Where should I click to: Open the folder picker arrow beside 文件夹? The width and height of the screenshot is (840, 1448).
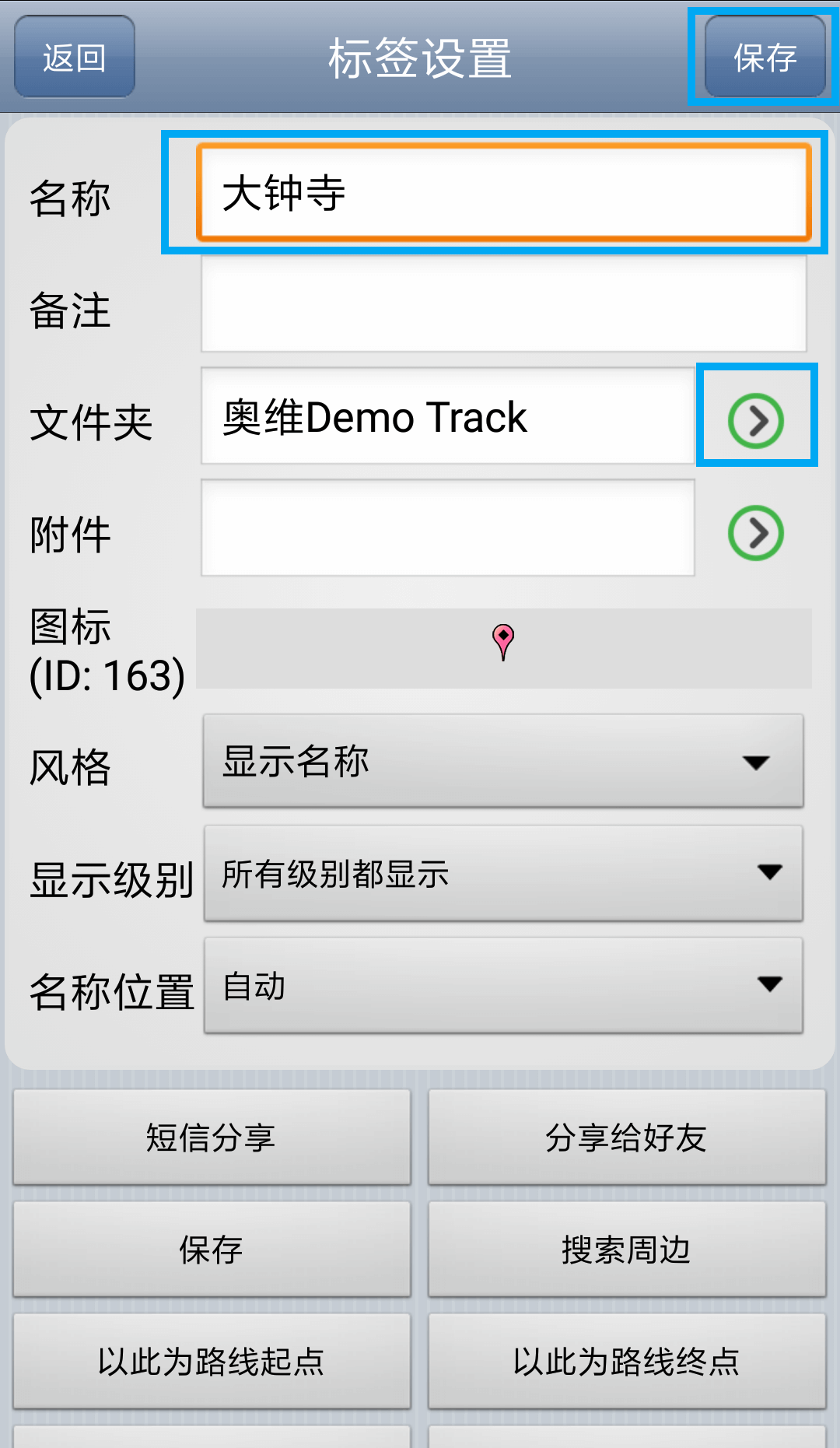pos(756,420)
